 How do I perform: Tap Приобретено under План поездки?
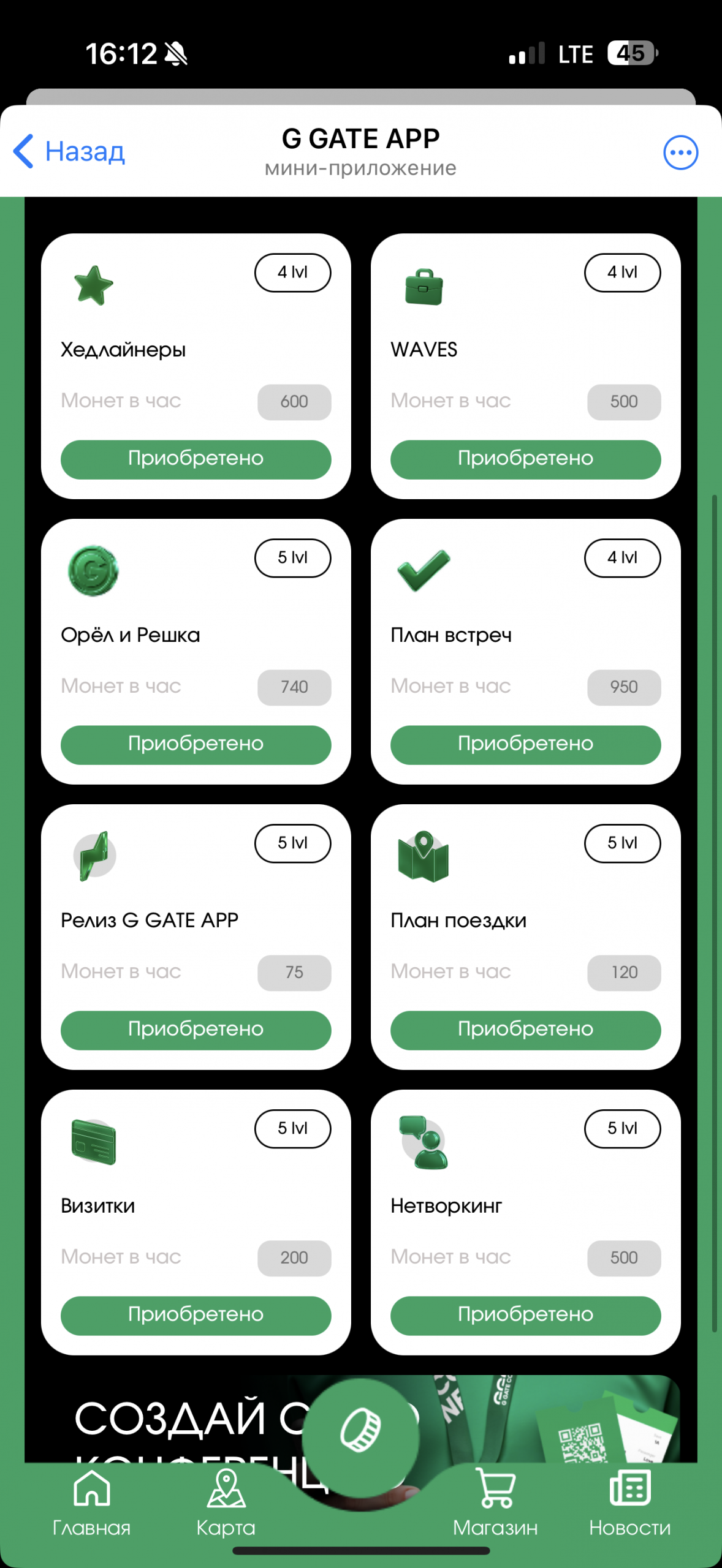525,1030
